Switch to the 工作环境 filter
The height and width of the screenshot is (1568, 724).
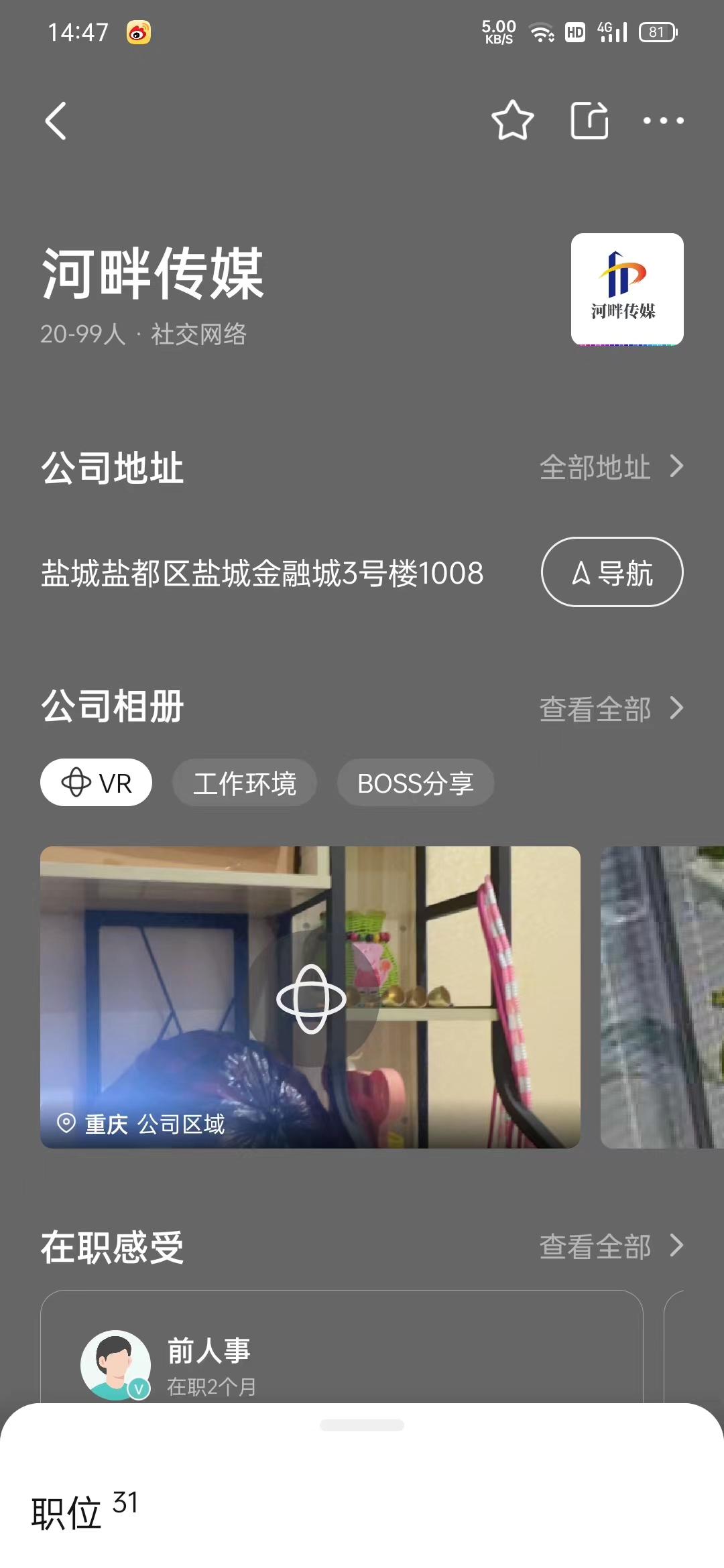point(244,783)
